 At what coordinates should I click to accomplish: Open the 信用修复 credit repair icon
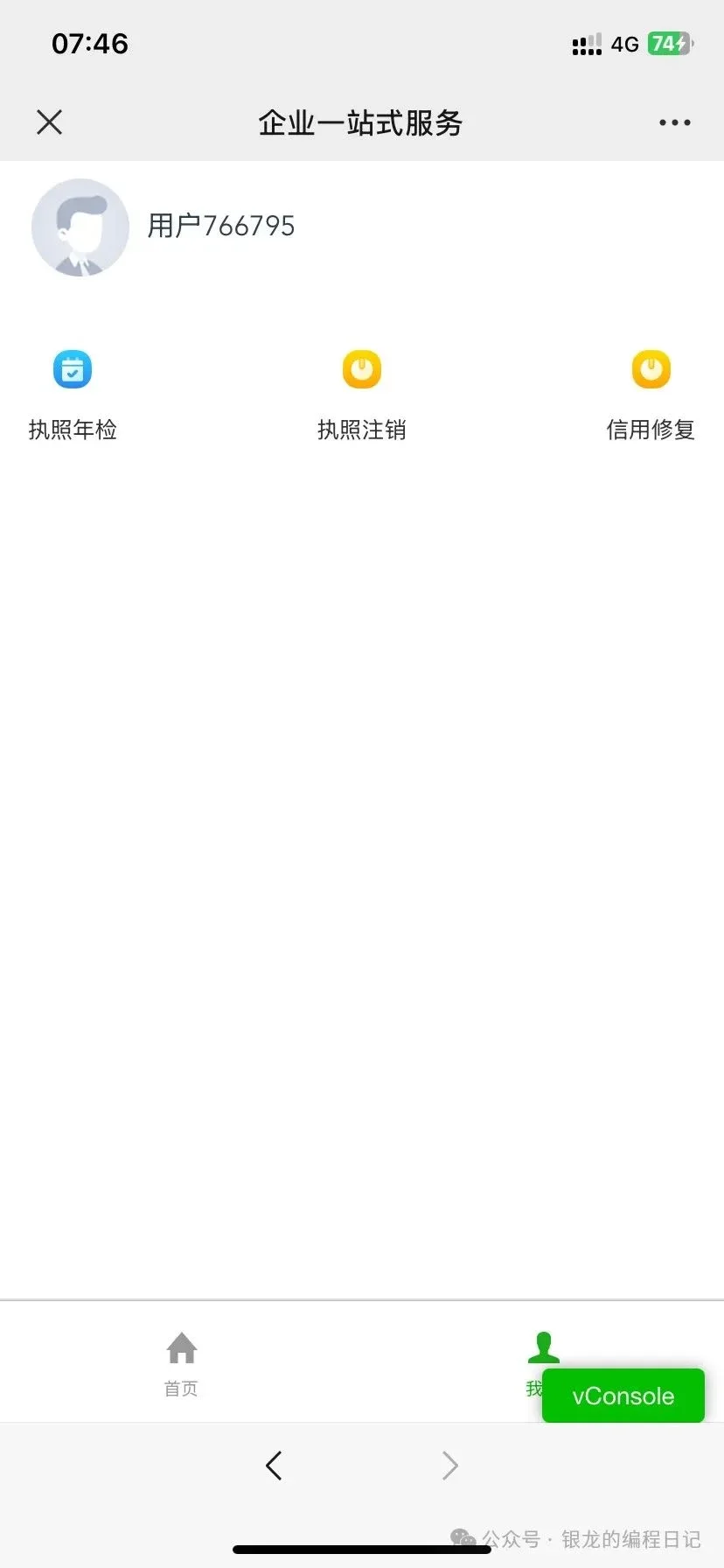point(650,369)
